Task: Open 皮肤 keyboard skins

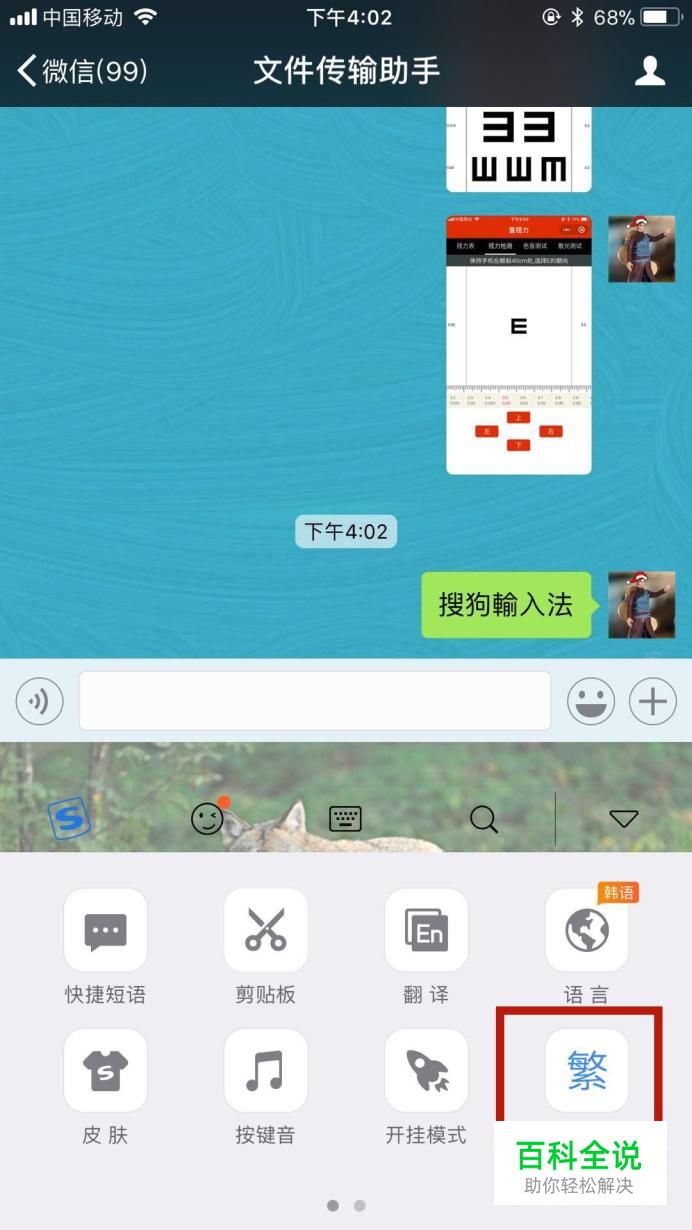Action: [x=105, y=1071]
